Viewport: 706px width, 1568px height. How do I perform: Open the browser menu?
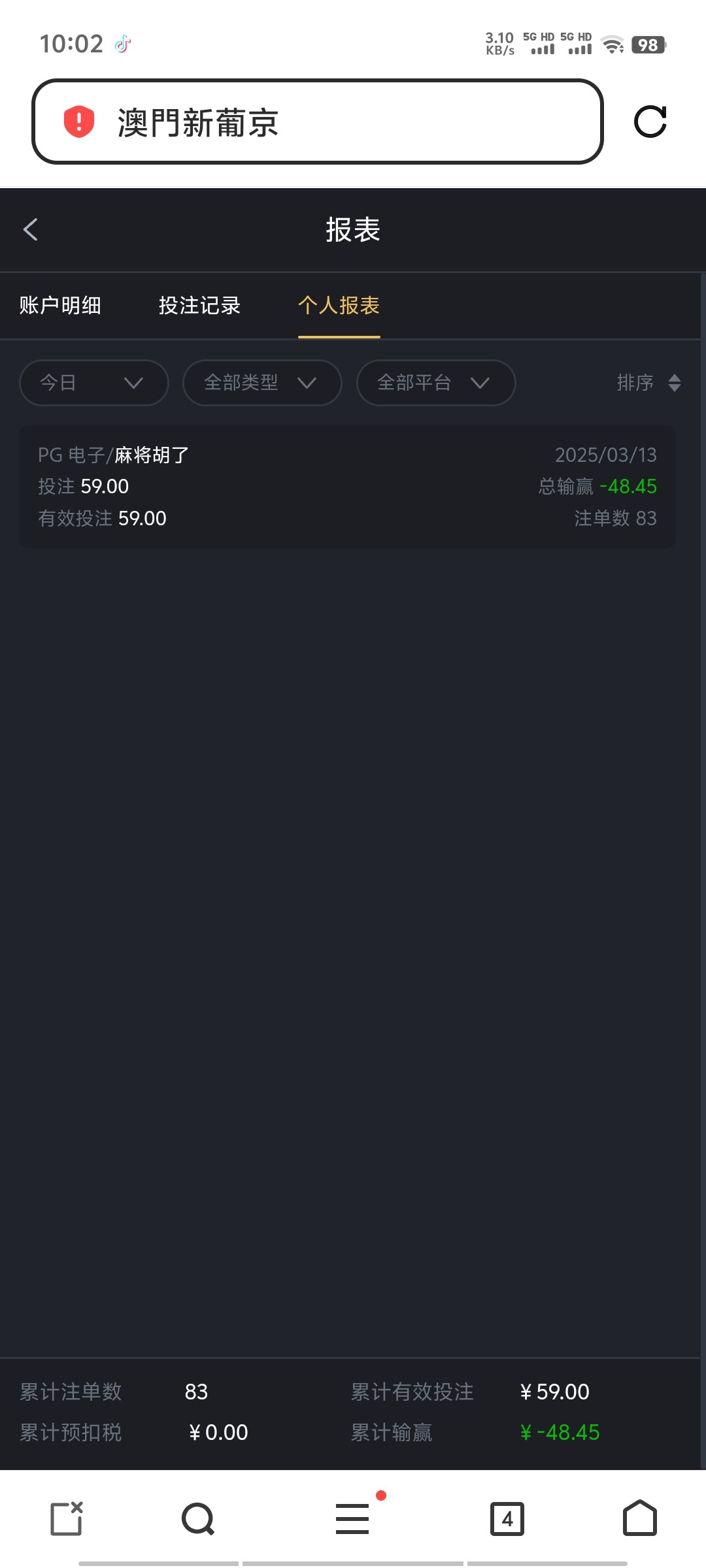353,1518
